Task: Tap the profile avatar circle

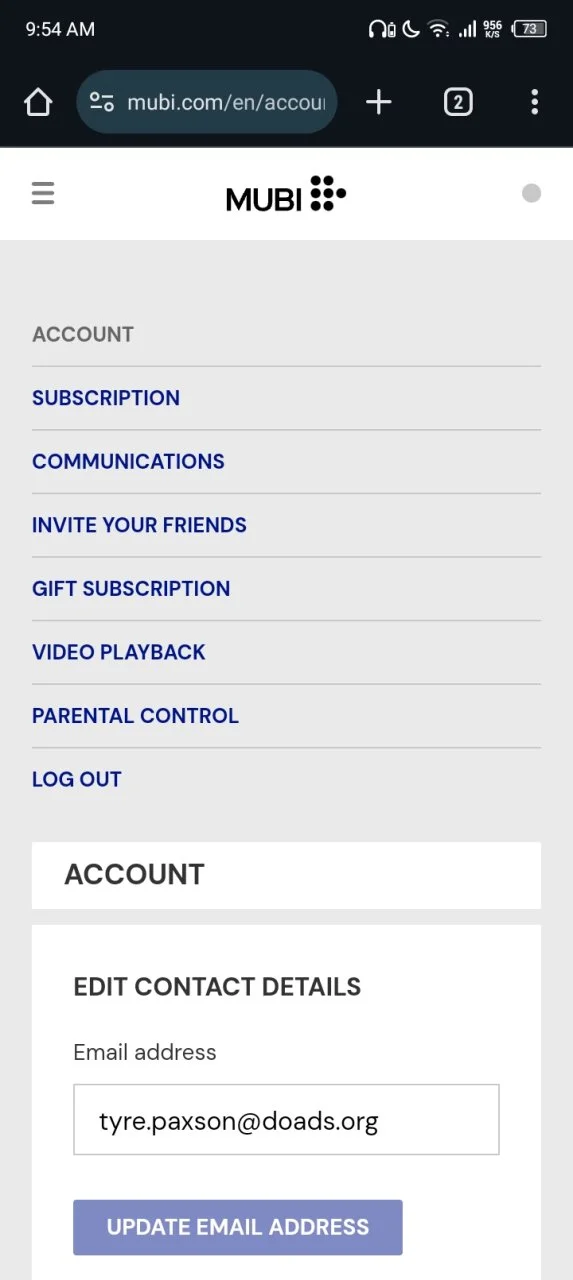Action: [532, 193]
